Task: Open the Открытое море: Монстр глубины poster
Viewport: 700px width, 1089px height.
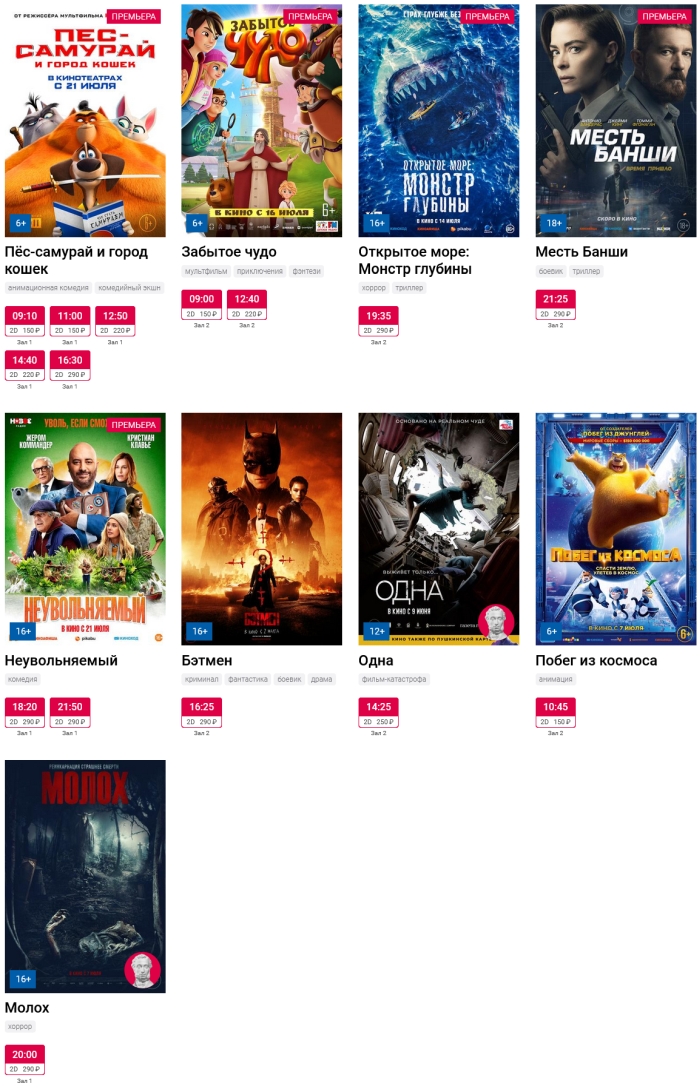Action: coord(438,120)
